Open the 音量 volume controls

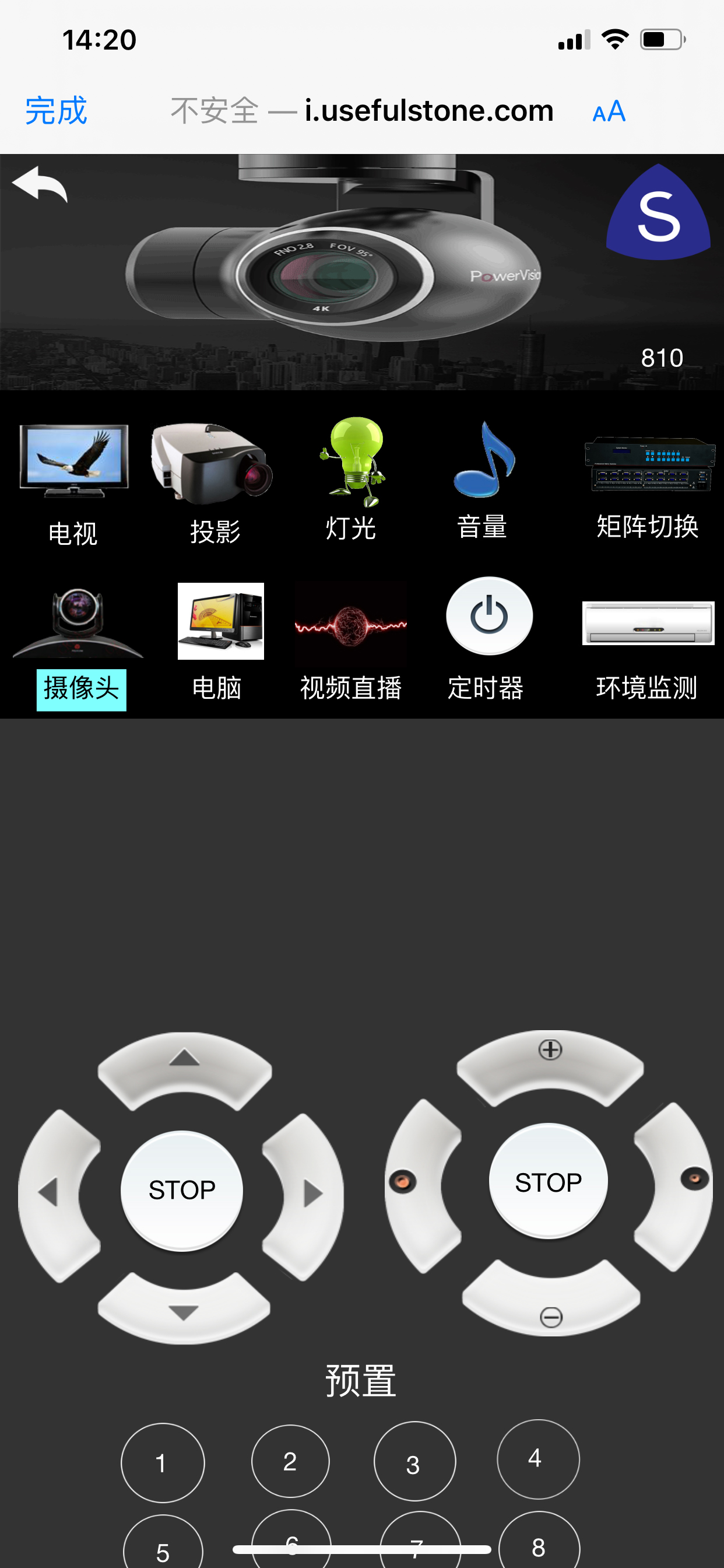(483, 478)
